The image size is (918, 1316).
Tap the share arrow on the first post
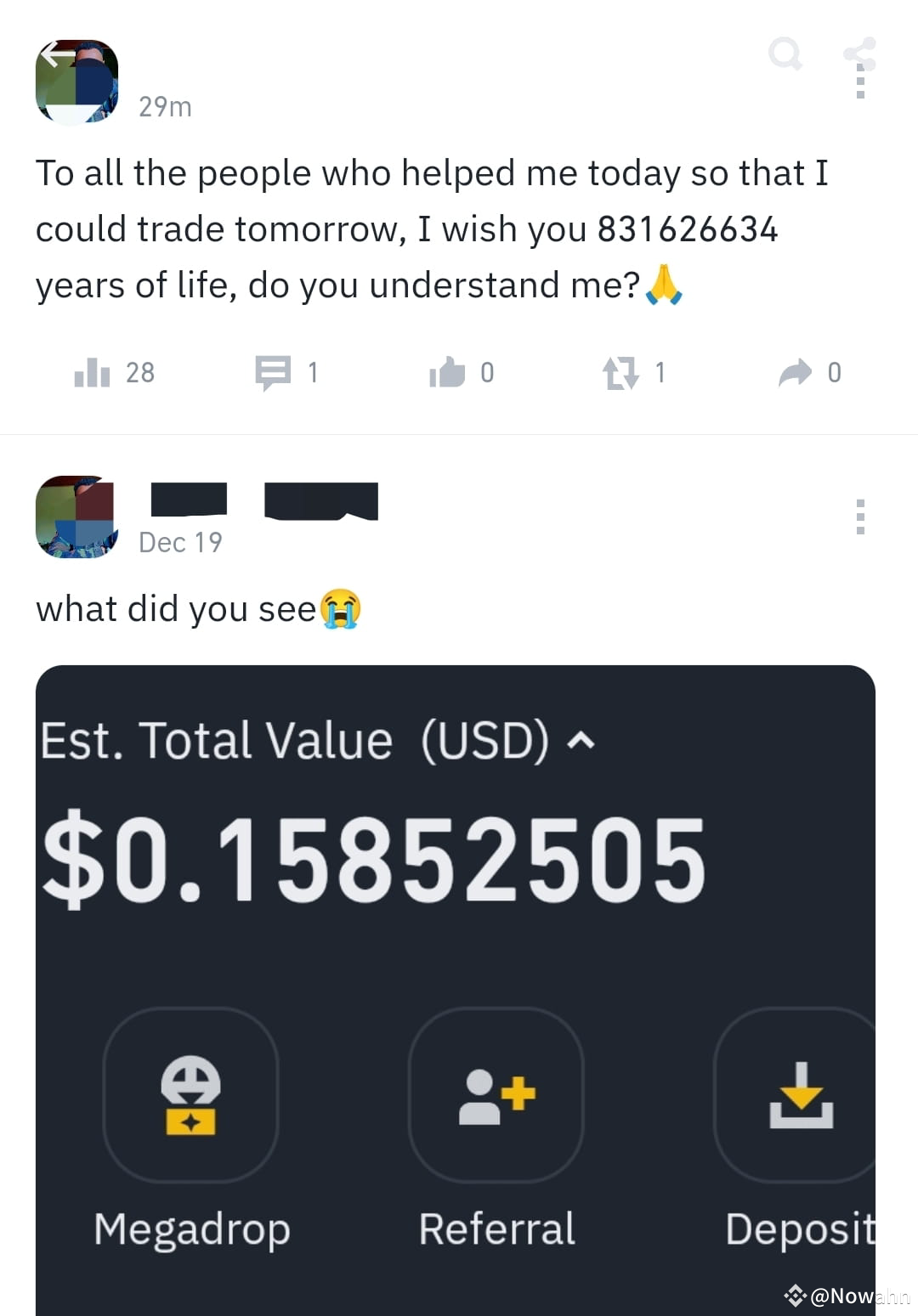tap(796, 371)
